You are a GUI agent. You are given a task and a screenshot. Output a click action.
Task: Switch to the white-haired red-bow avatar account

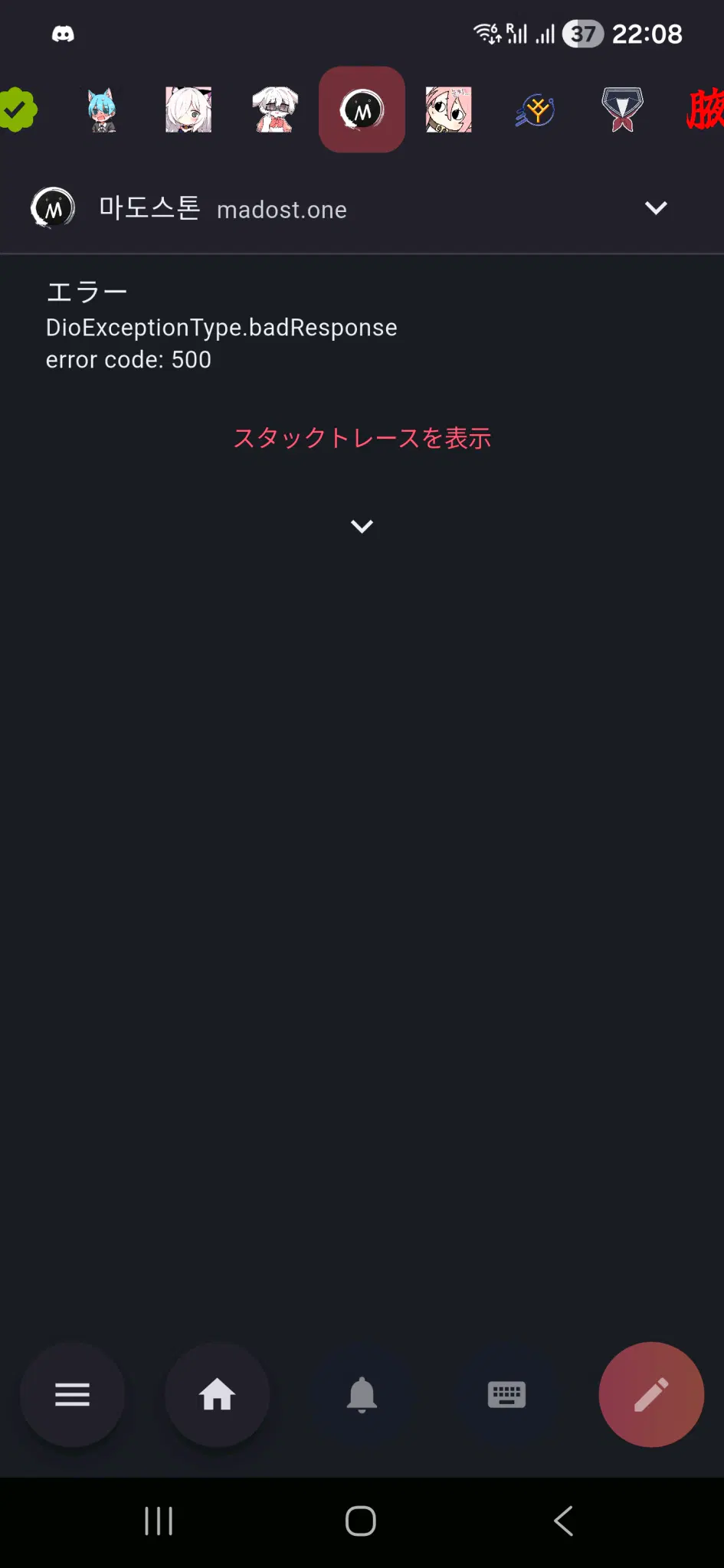[275, 110]
